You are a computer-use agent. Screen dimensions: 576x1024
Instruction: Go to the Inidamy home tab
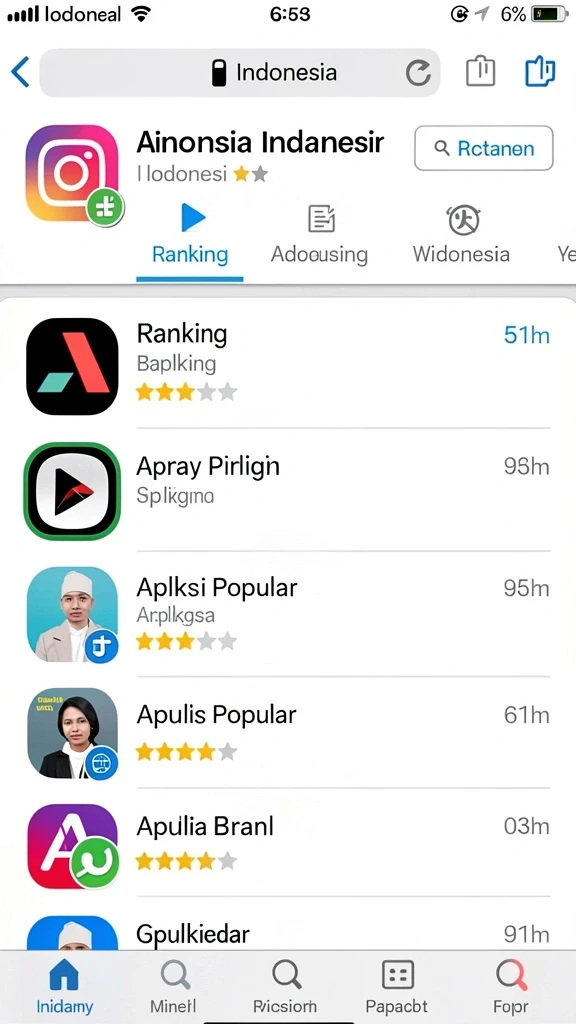point(64,986)
